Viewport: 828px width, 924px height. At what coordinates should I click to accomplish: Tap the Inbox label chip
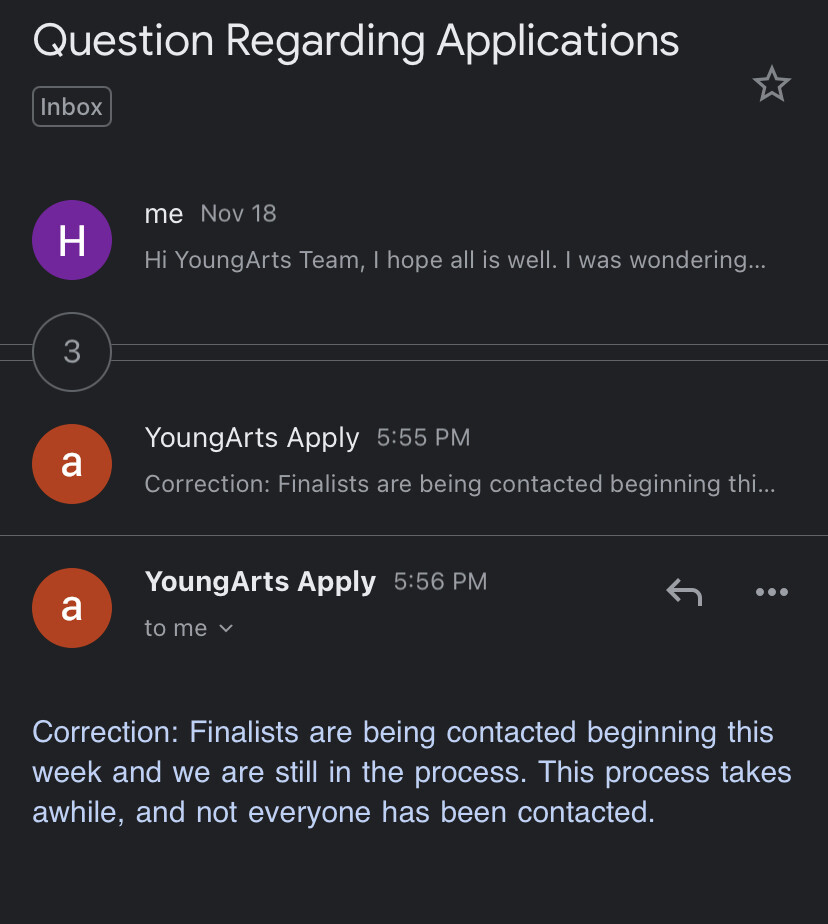coord(72,107)
